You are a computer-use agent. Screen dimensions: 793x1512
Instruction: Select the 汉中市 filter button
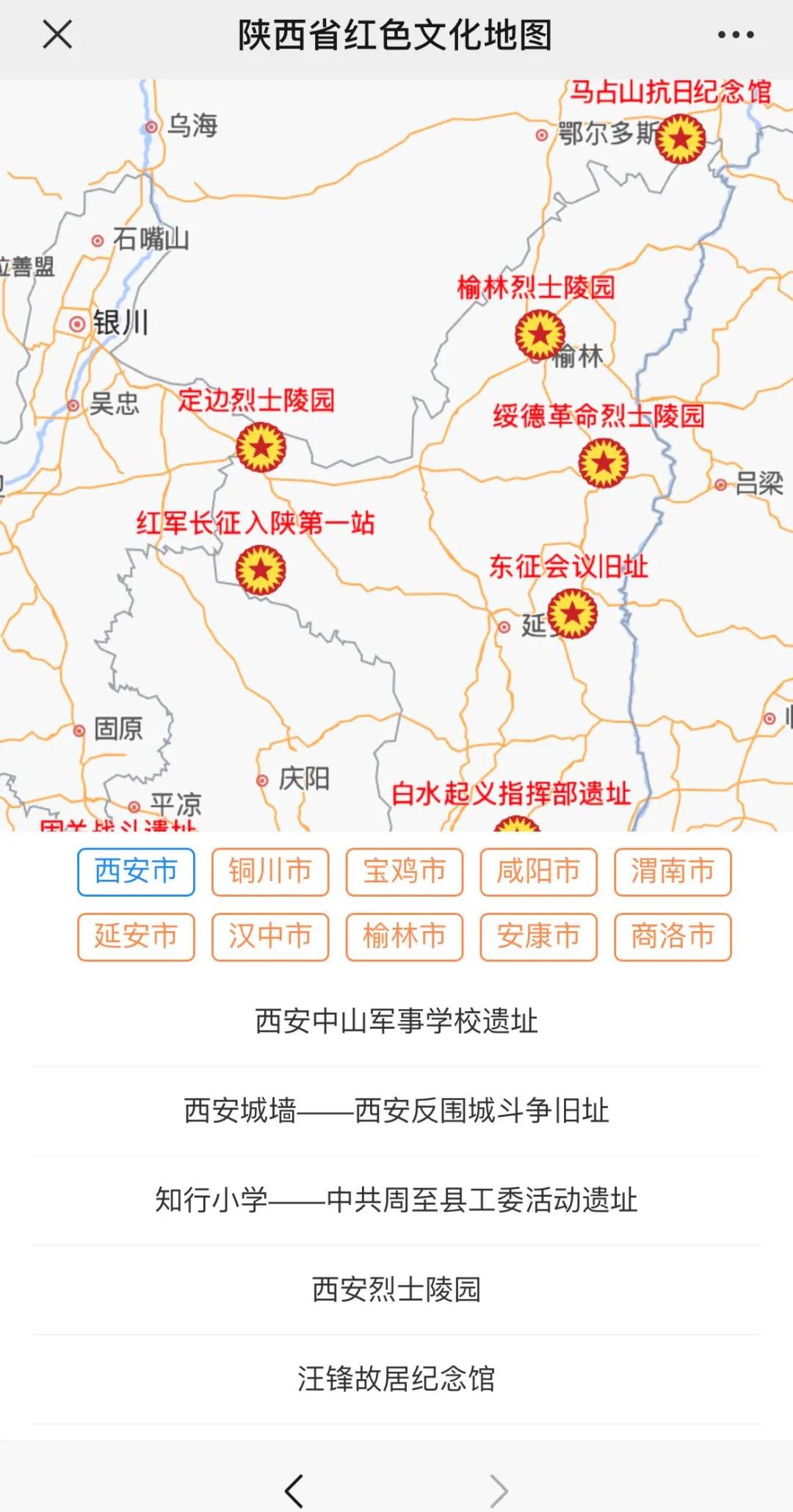coord(269,936)
